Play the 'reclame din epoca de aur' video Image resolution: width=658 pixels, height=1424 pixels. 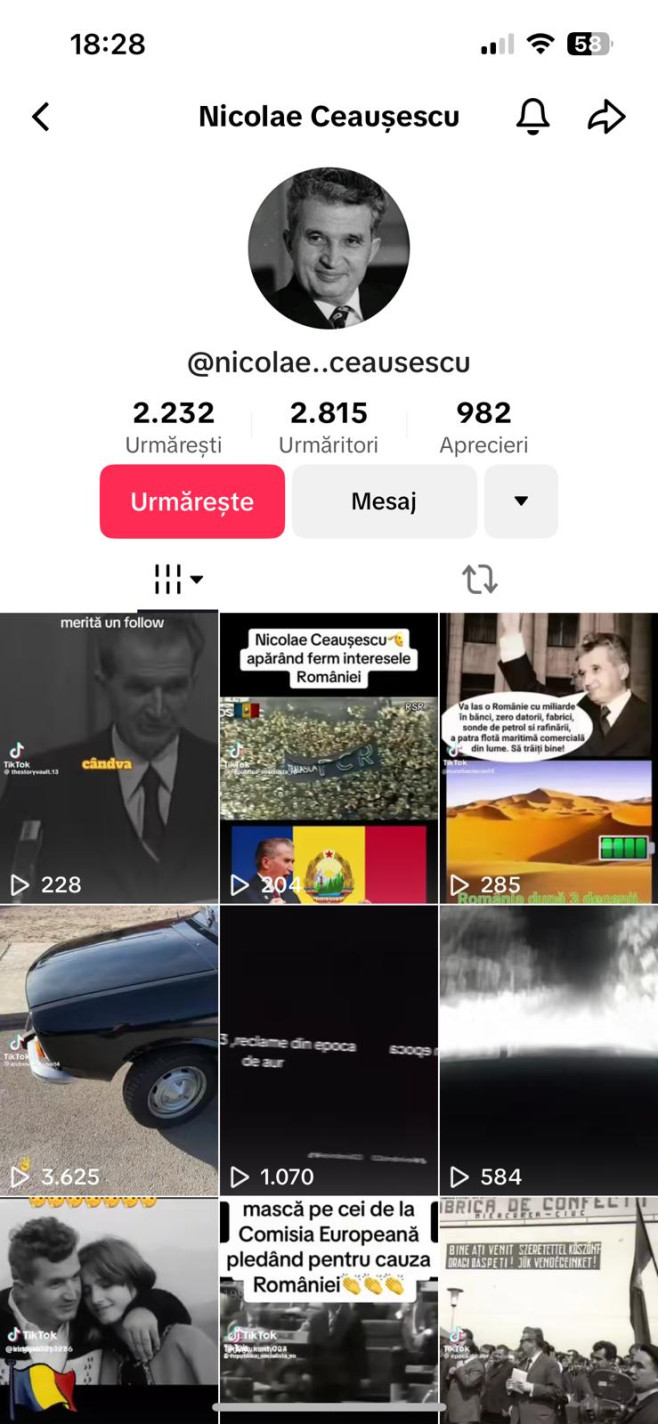point(329,1050)
